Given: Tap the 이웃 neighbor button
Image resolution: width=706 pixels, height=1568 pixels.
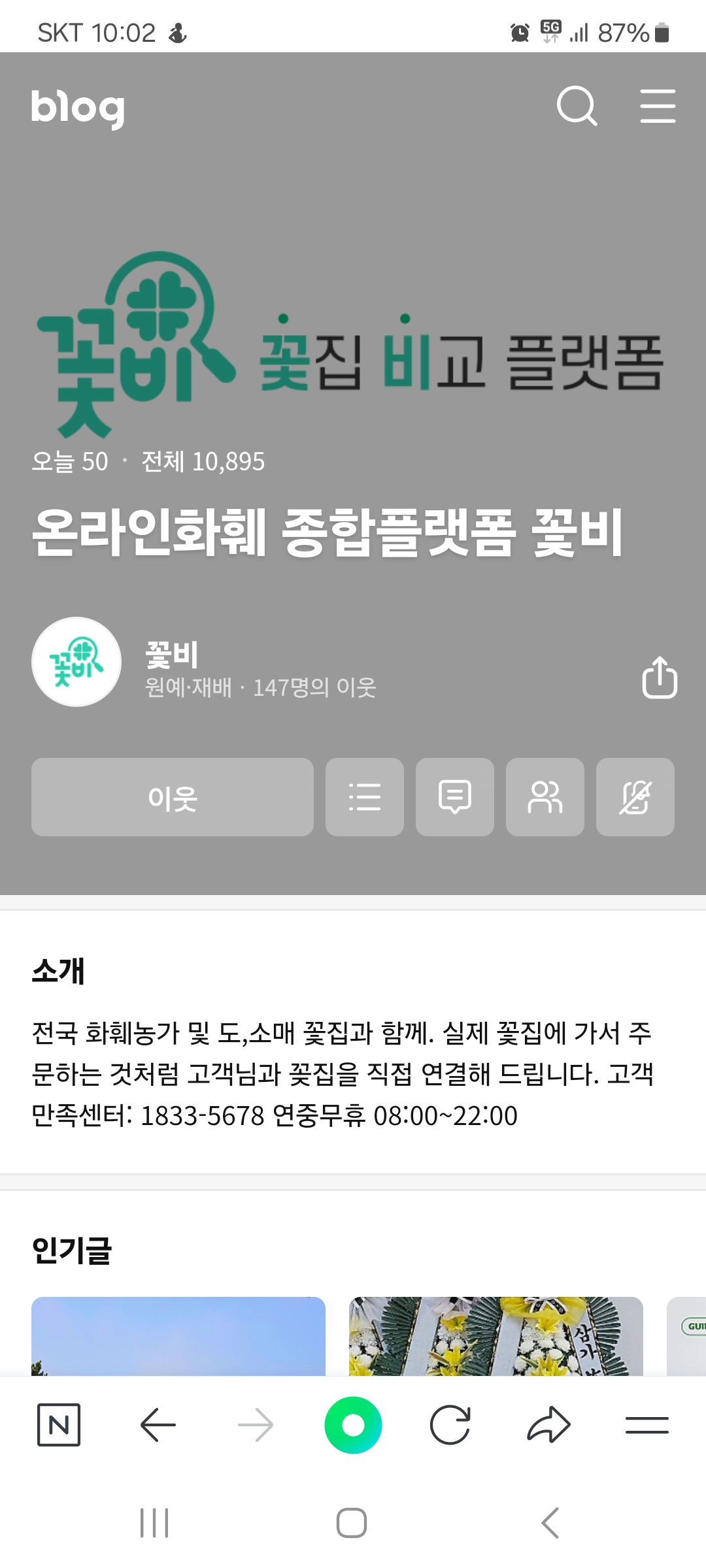Looking at the screenshot, I should tap(172, 797).
